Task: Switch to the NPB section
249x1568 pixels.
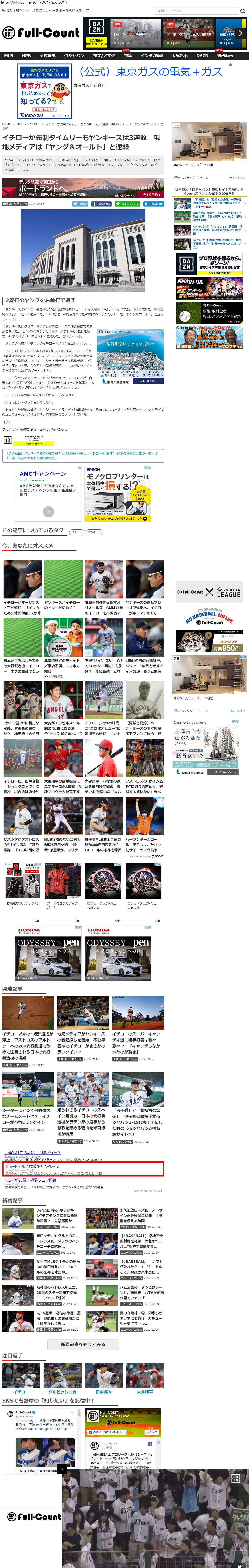Action: coord(26,55)
